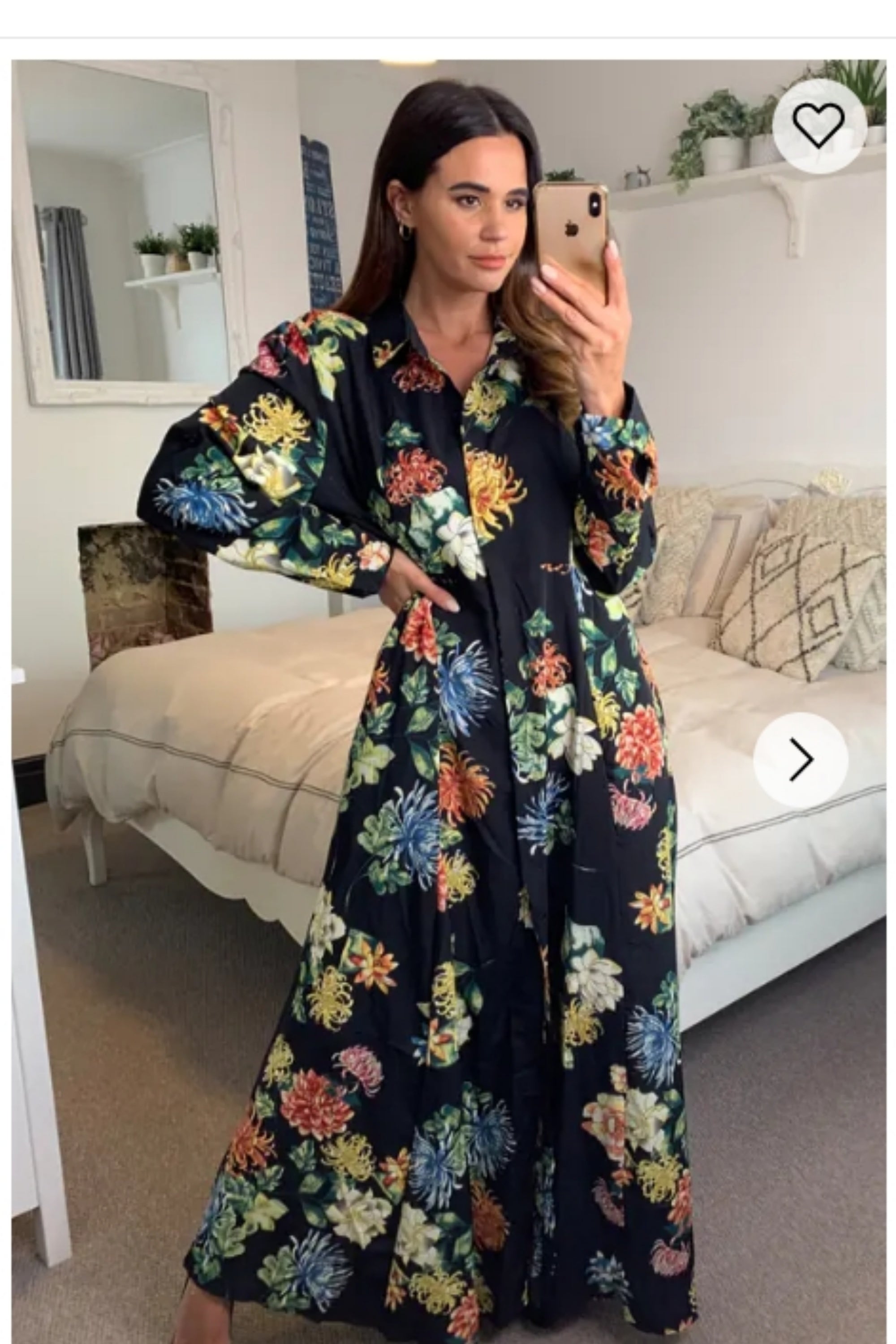Go to the next product photo
896x1344 pixels.
(801, 759)
